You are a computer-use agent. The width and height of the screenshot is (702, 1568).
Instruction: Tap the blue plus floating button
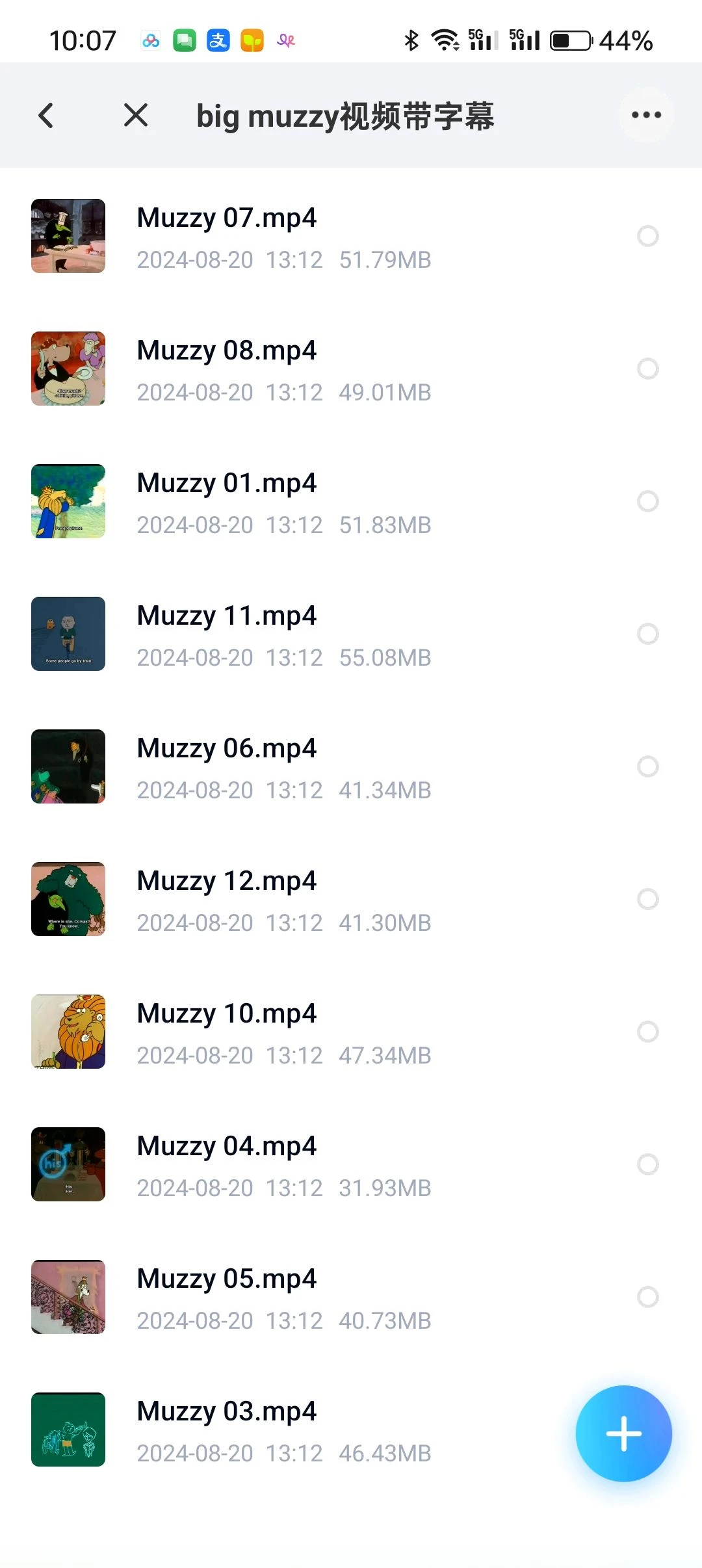tap(623, 1433)
